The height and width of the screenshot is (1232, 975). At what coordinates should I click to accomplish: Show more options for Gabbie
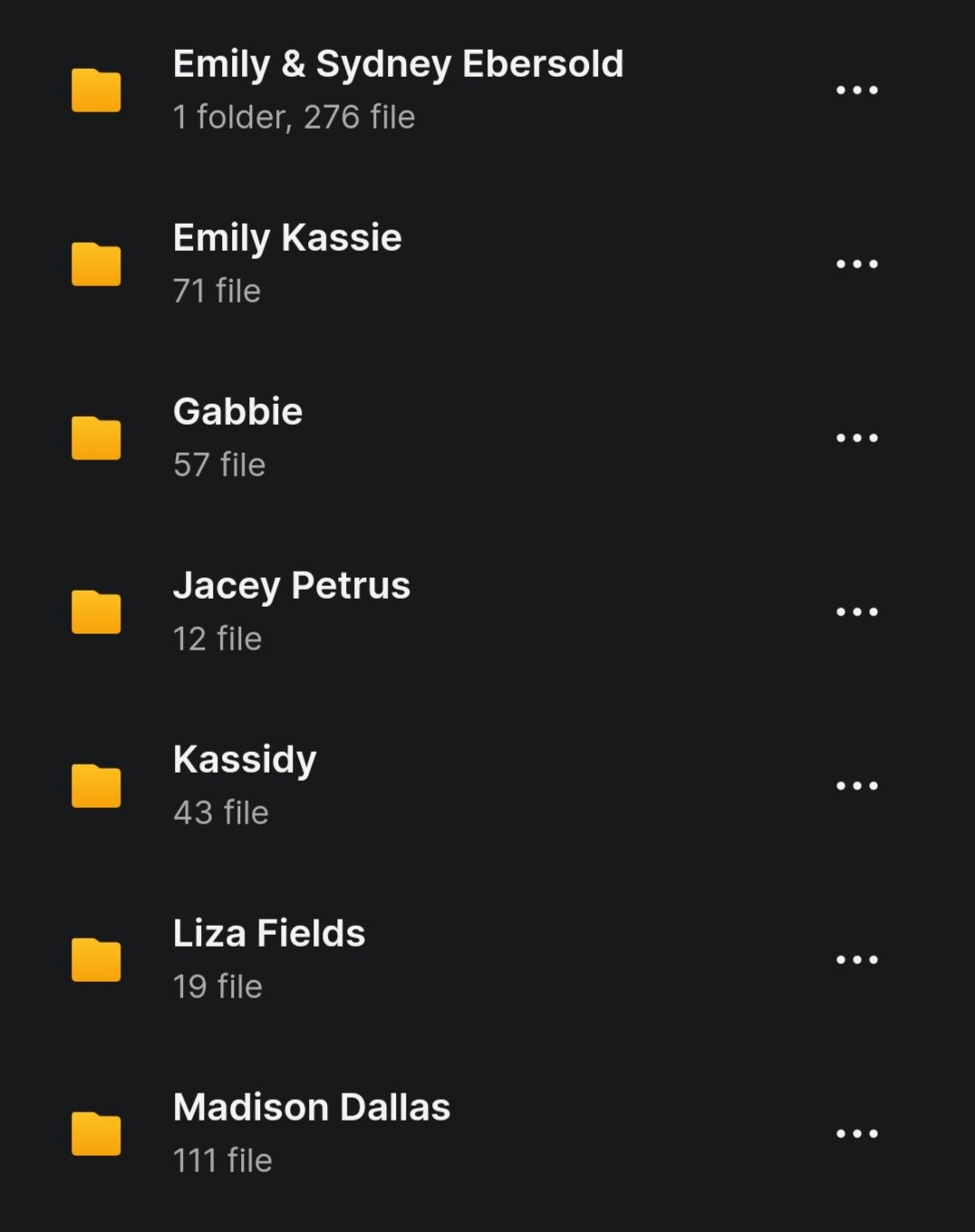856,438
